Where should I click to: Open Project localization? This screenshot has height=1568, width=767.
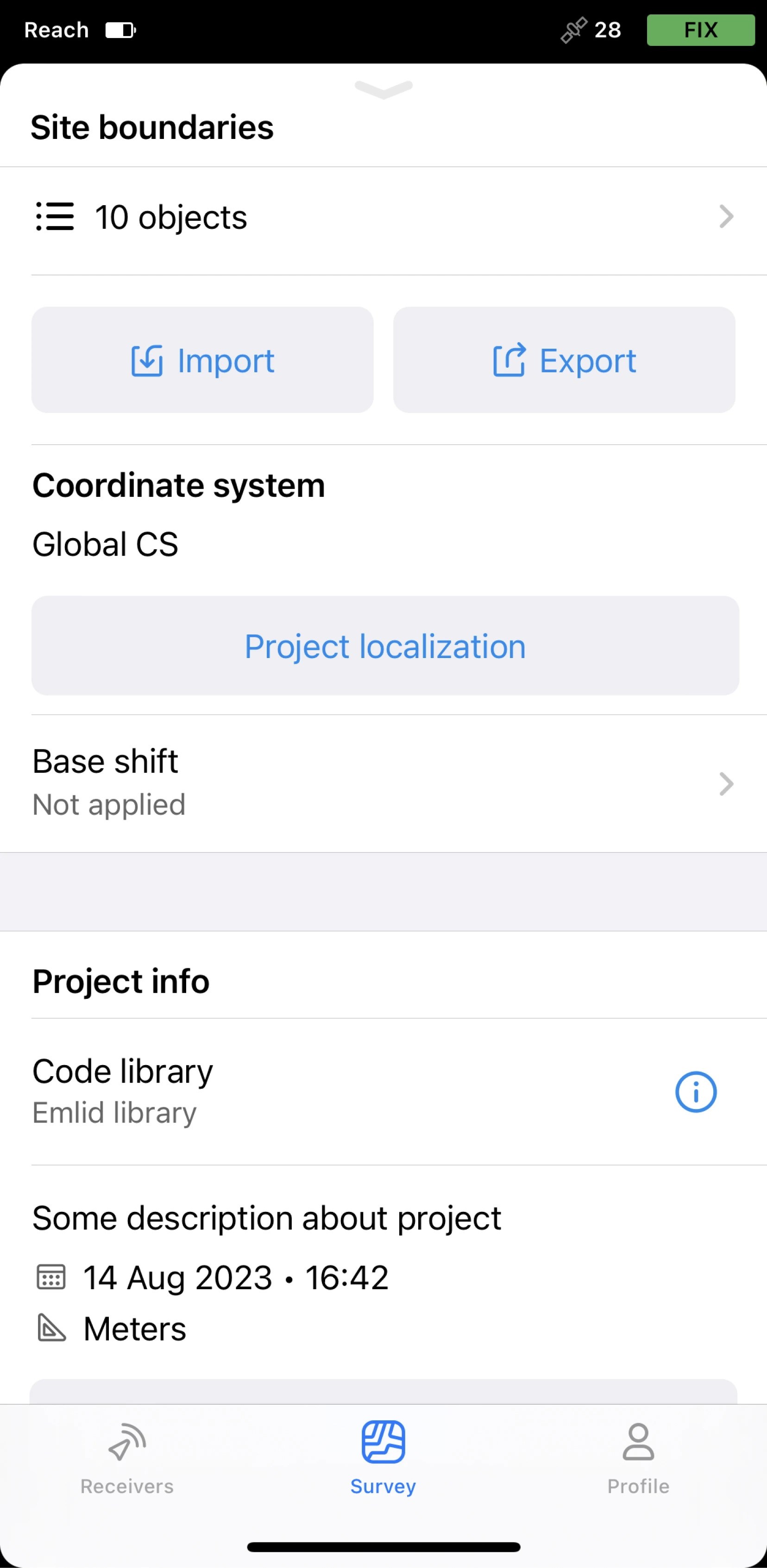coord(385,646)
